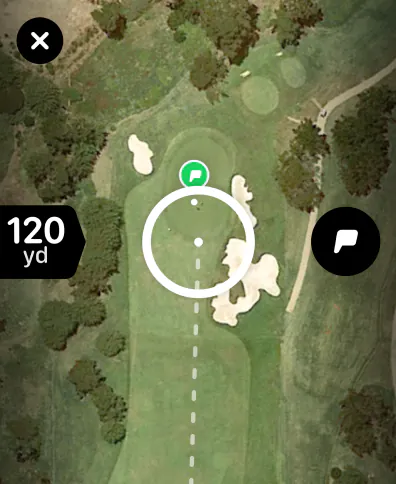The image size is (396, 484).
Task: Tap the white target circle on the green
Action: [x=199, y=242]
